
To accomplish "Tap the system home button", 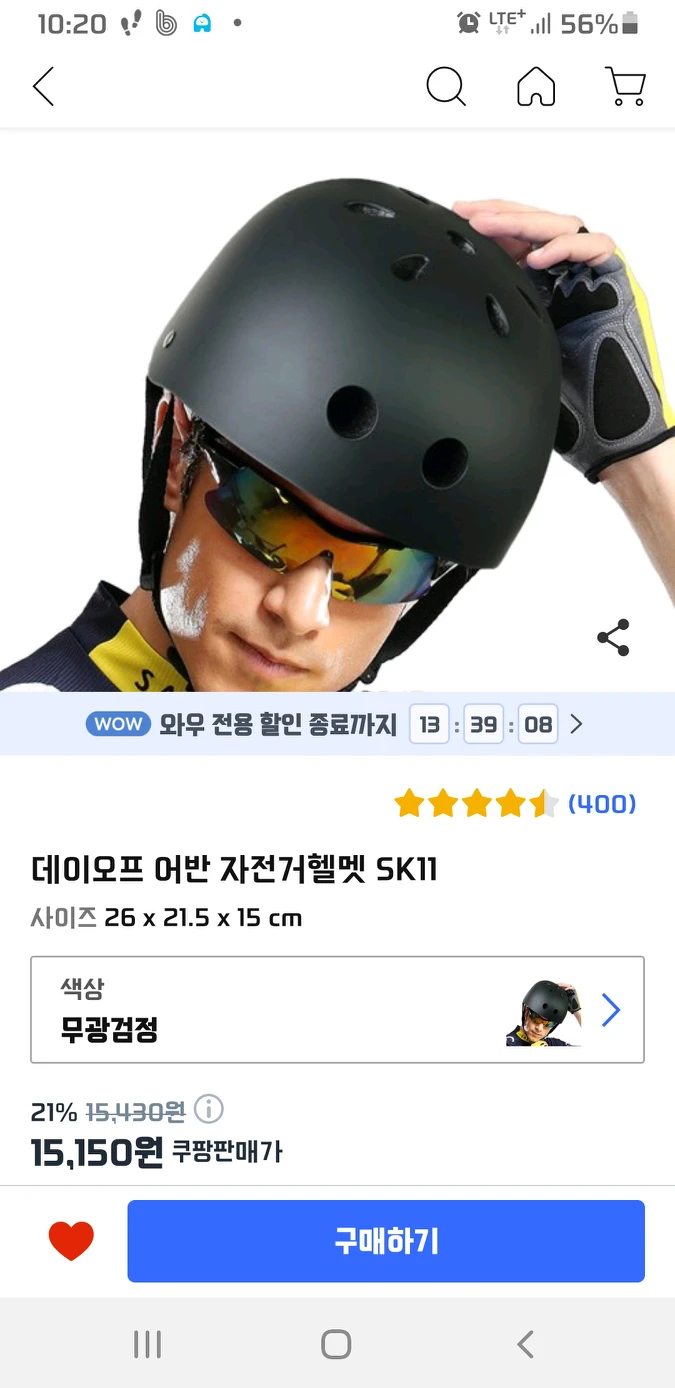I will pyautogui.click(x=336, y=1344).
